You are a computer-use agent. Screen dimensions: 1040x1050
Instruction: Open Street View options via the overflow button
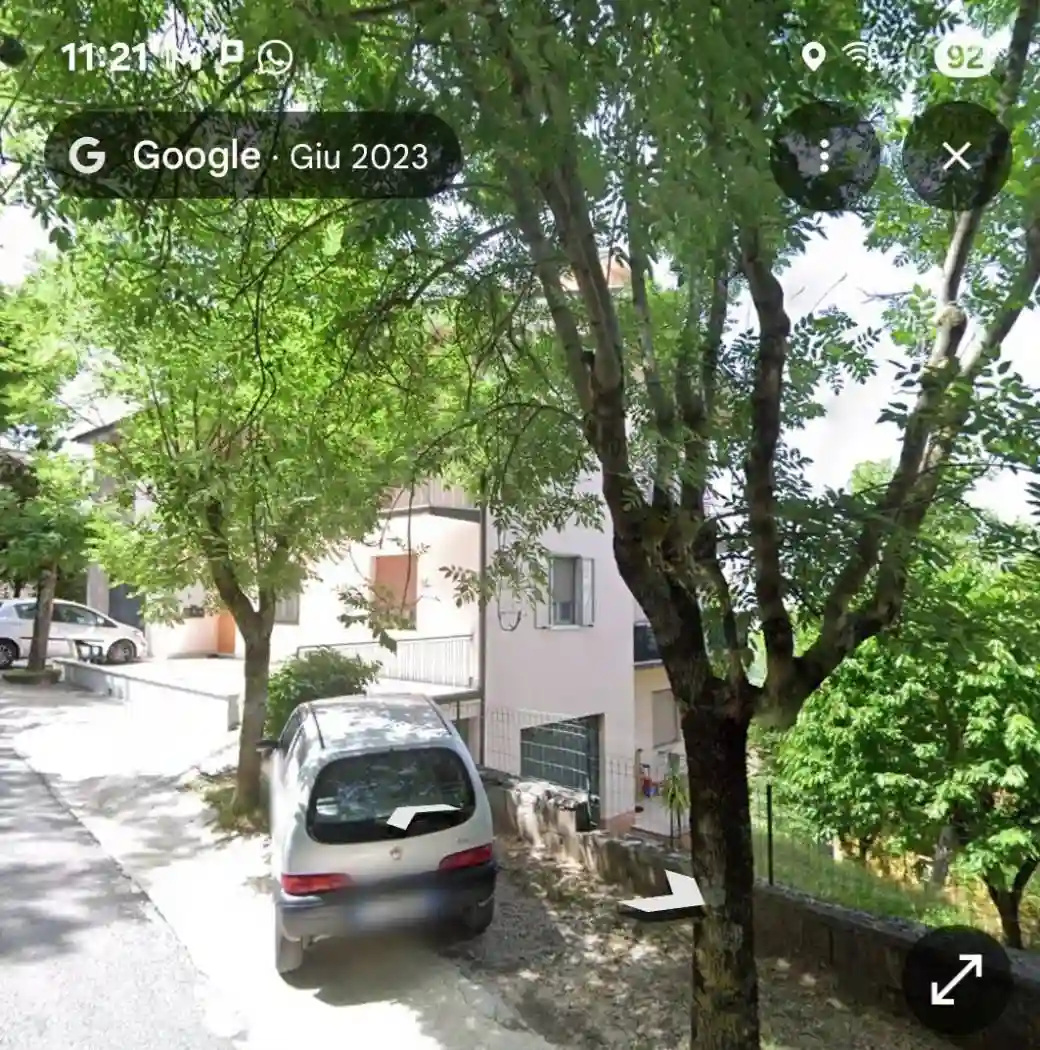822,155
